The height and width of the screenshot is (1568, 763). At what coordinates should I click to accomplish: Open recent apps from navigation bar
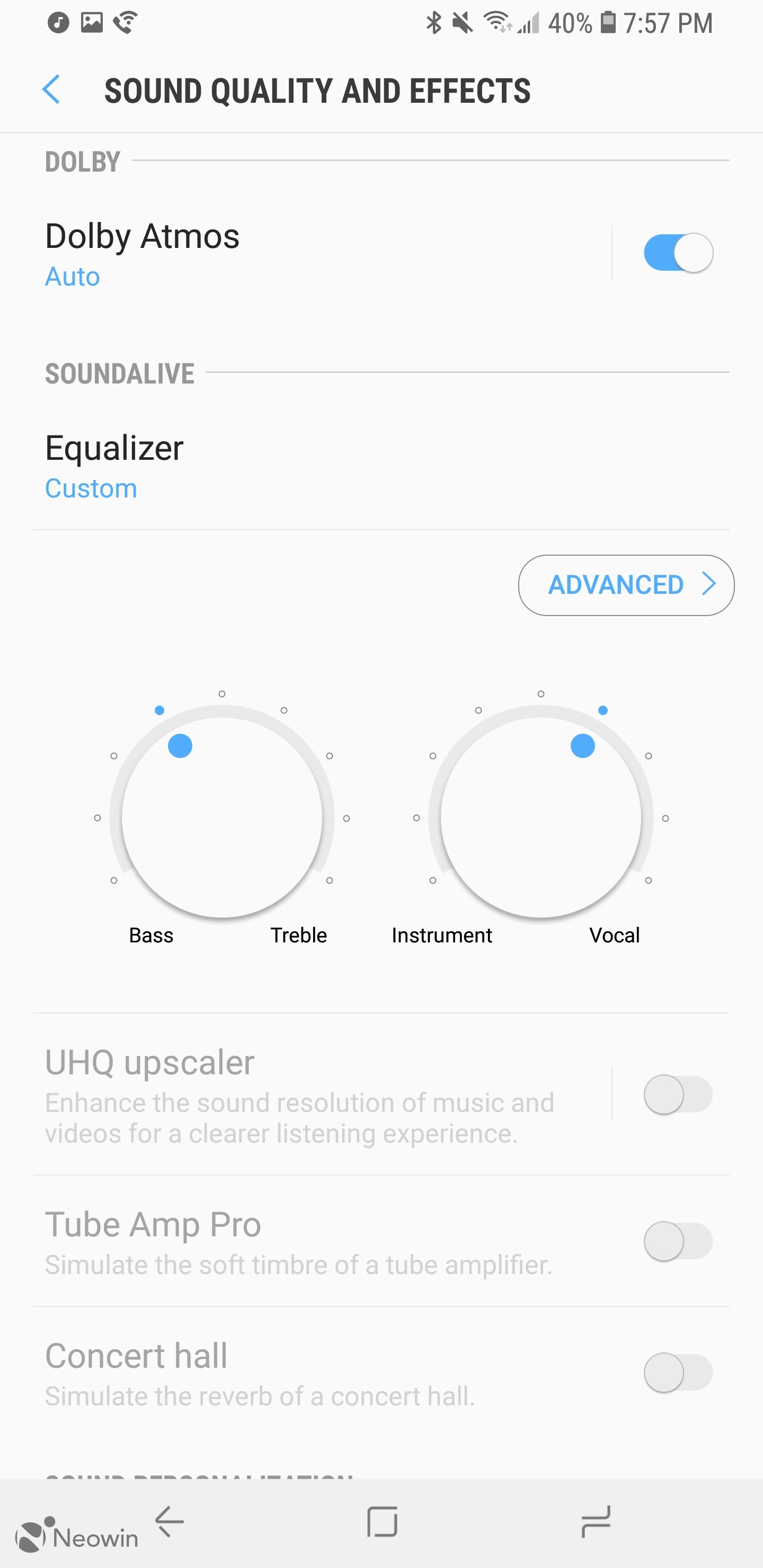pyautogui.click(x=169, y=1523)
